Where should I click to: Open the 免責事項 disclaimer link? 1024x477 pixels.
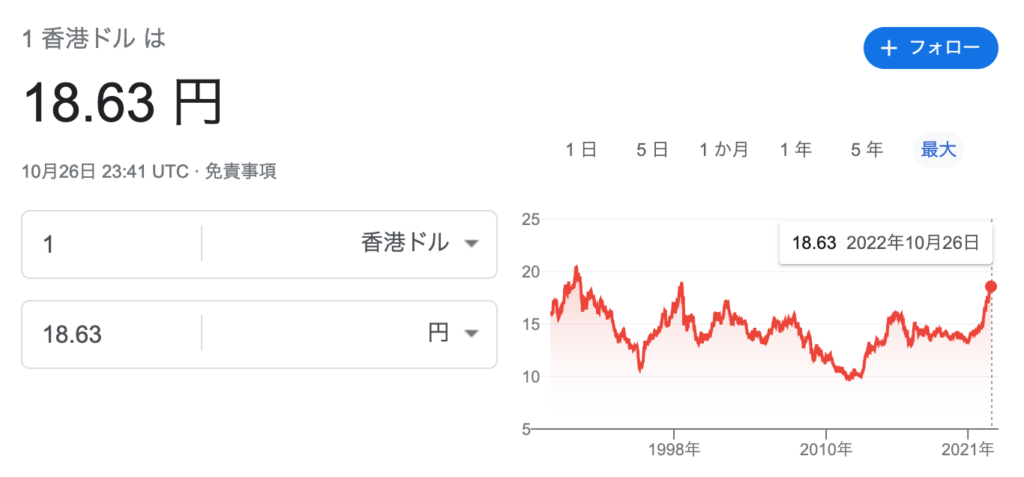pyautogui.click(x=240, y=172)
